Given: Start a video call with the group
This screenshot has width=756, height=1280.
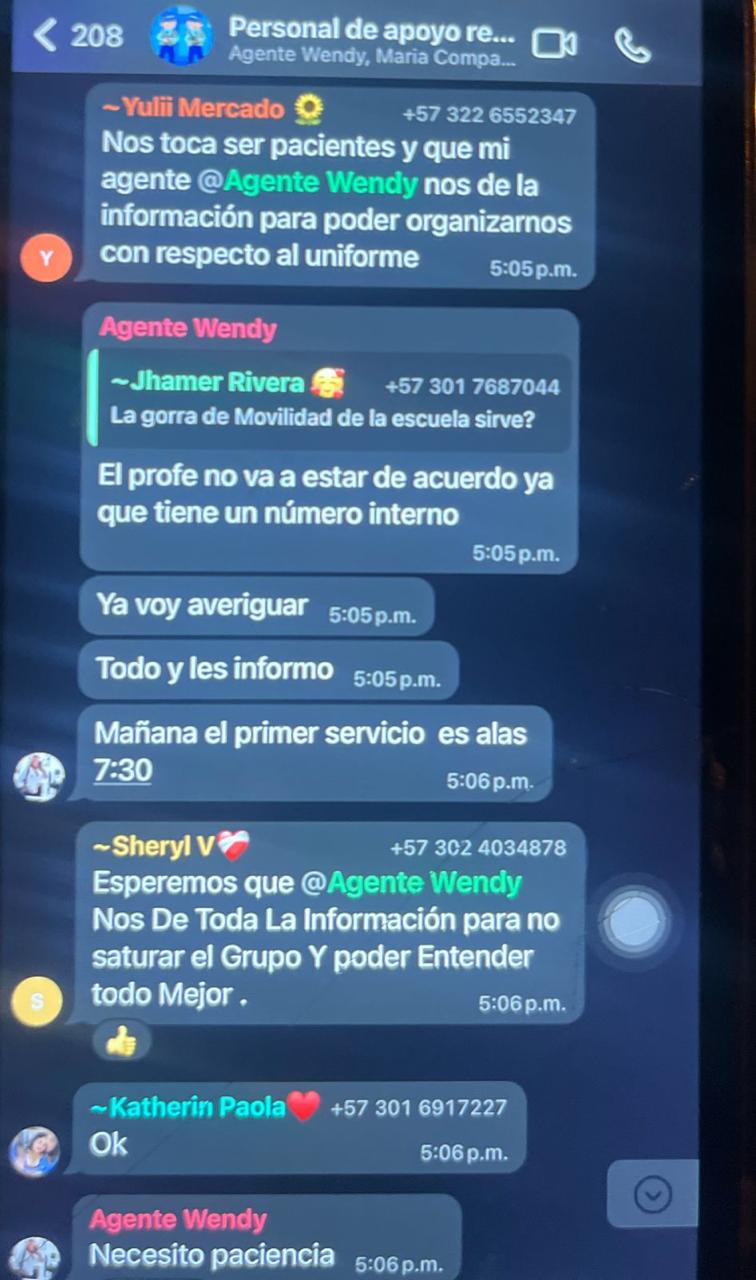Looking at the screenshot, I should tap(554, 43).
